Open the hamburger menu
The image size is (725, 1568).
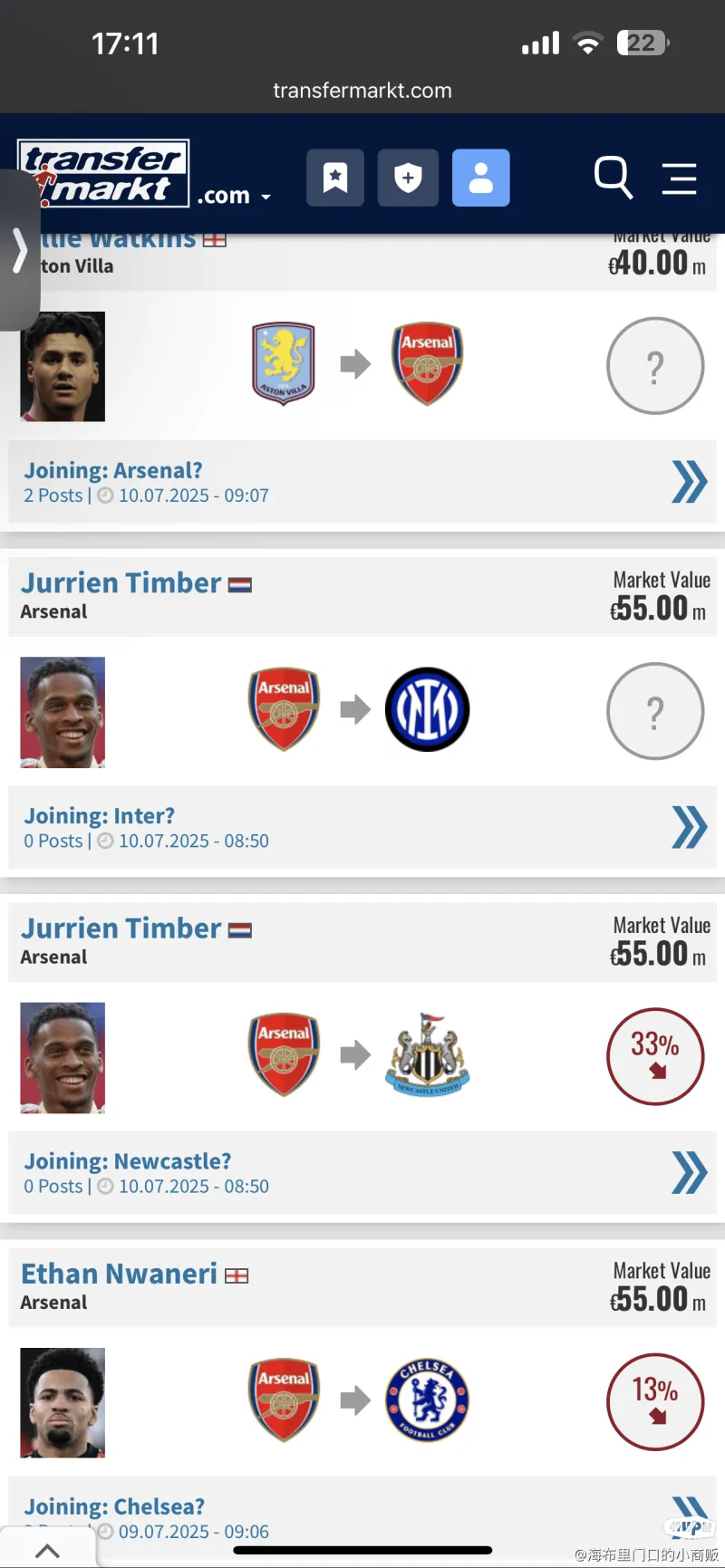click(x=679, y=178)
